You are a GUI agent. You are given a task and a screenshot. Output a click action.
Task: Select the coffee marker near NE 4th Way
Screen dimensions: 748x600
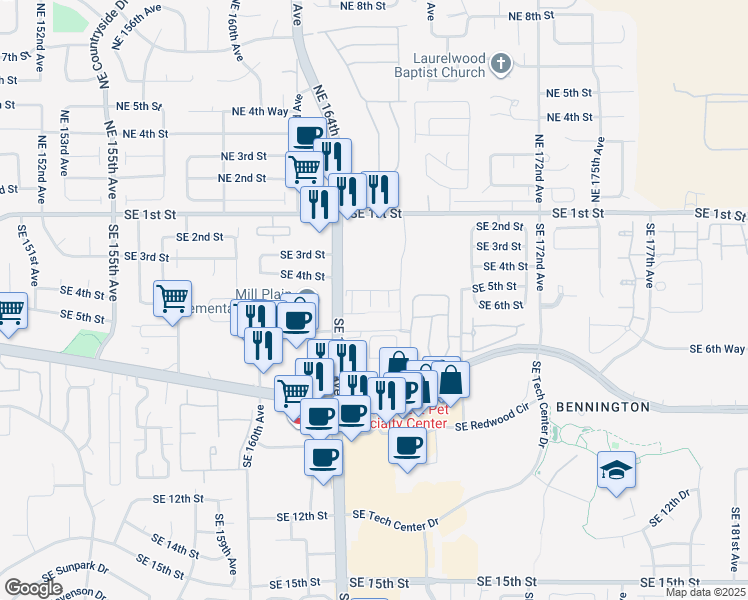[x=308, y=135]
